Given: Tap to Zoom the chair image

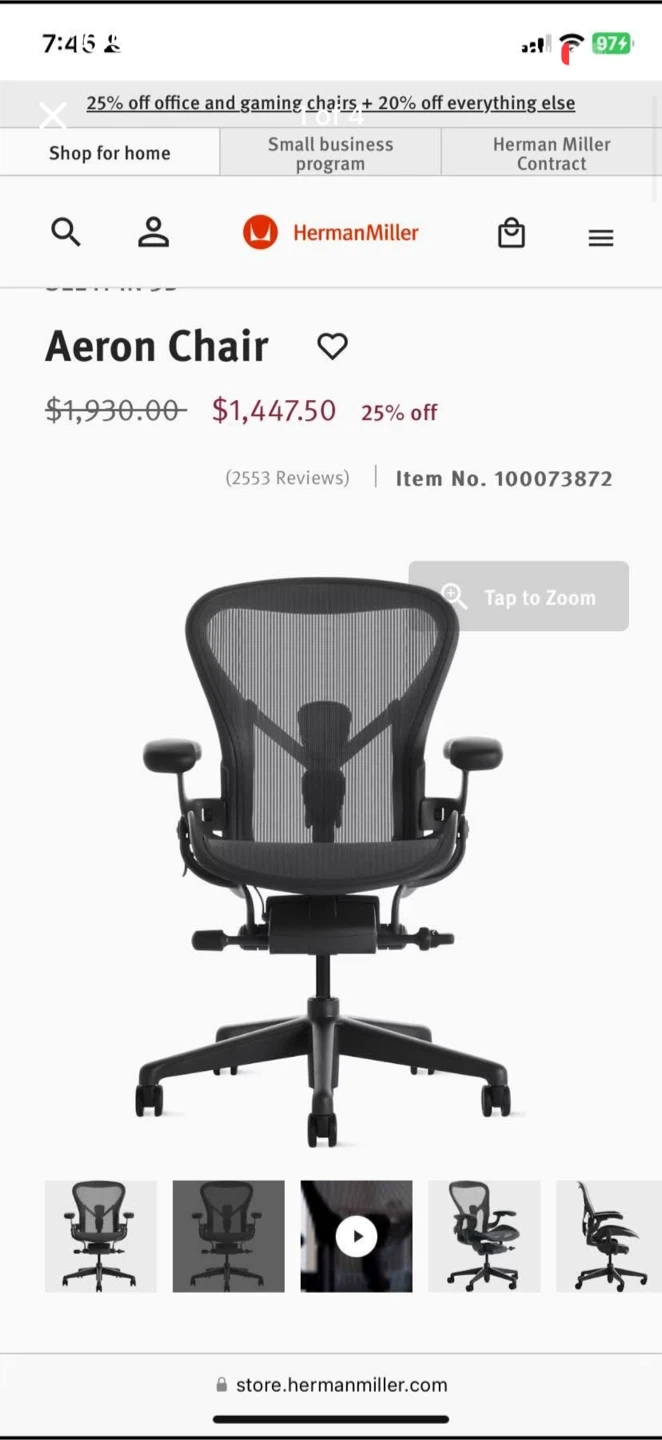Looking at the screenshot, I should click(518, 597).
